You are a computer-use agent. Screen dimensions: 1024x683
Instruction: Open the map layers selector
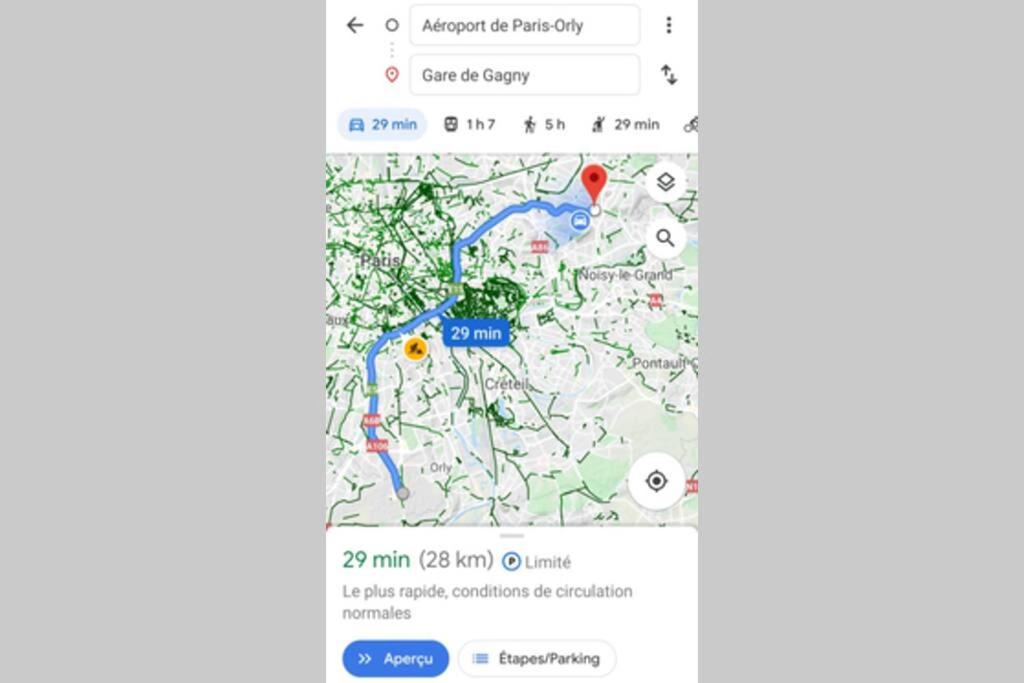(665, 183)
